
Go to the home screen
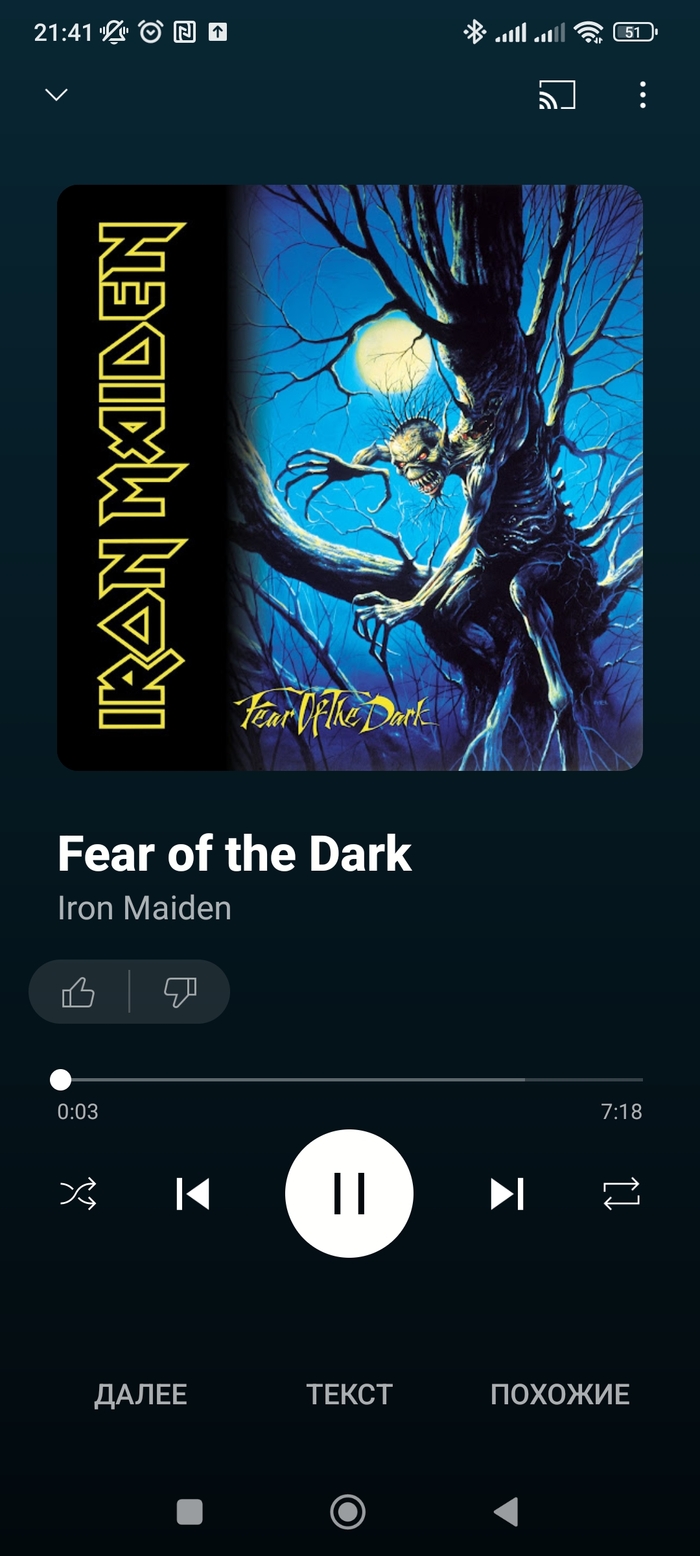point(348,1512)
